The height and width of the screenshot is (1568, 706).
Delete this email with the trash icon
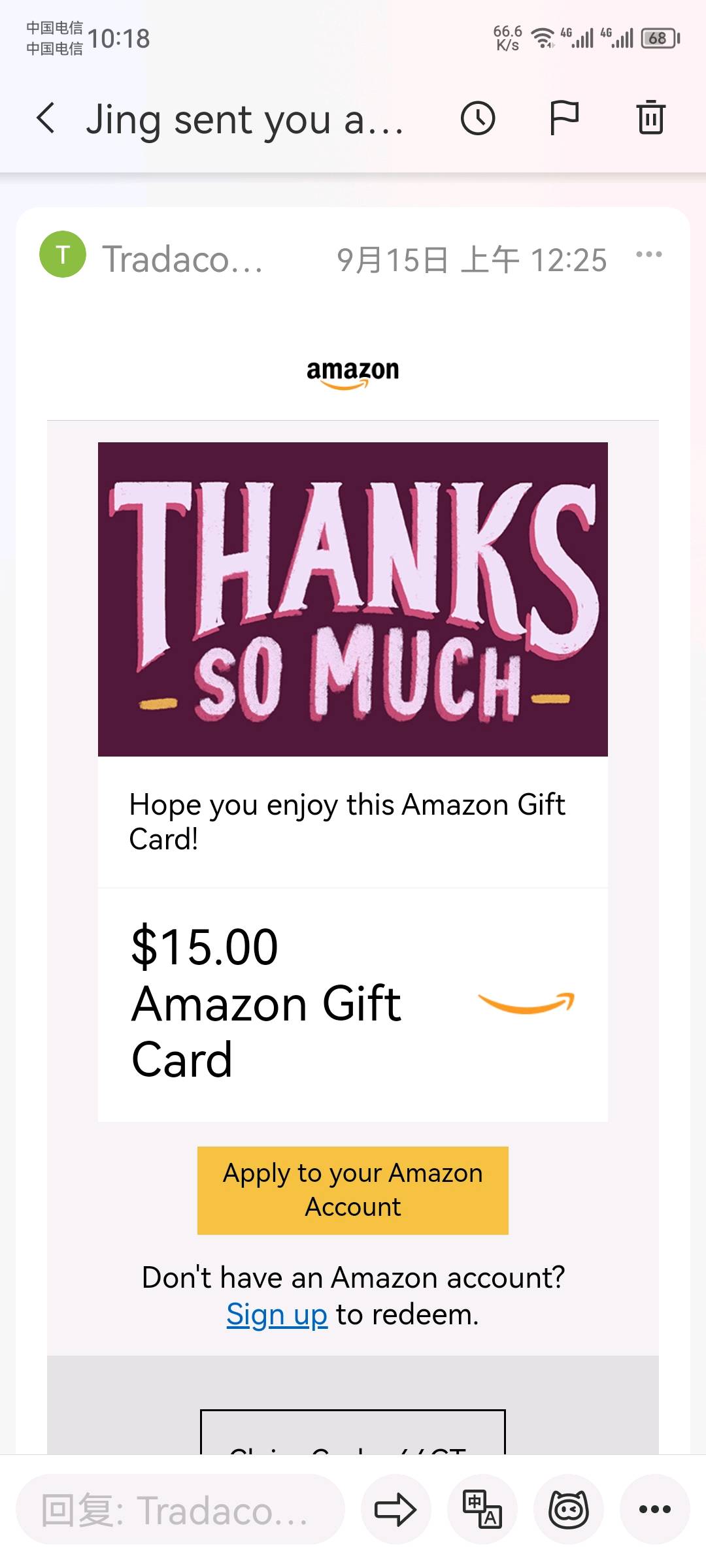click(x=650, y=118)
